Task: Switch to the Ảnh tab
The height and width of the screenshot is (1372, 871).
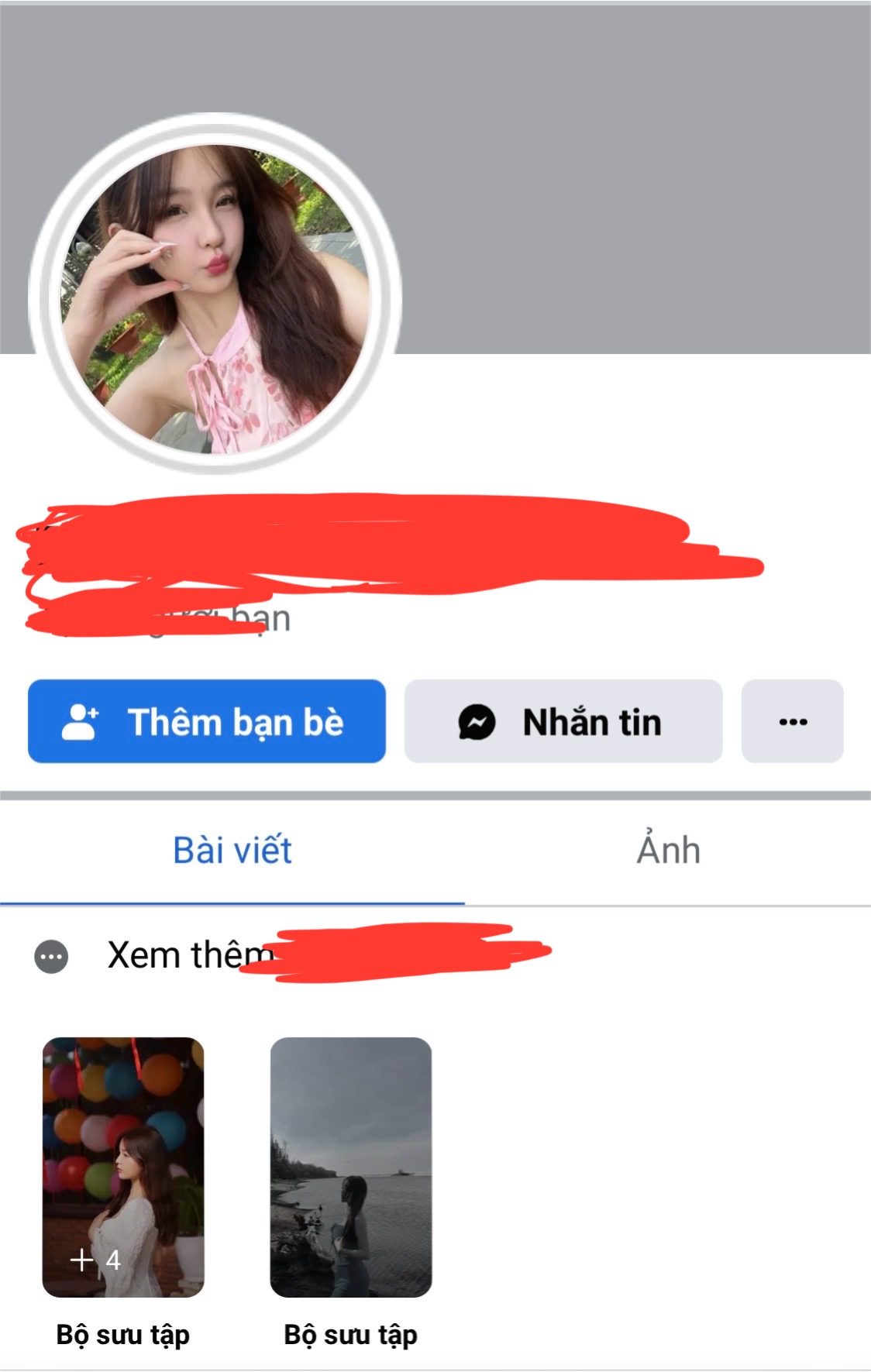Action: click(x=668, y=851)
